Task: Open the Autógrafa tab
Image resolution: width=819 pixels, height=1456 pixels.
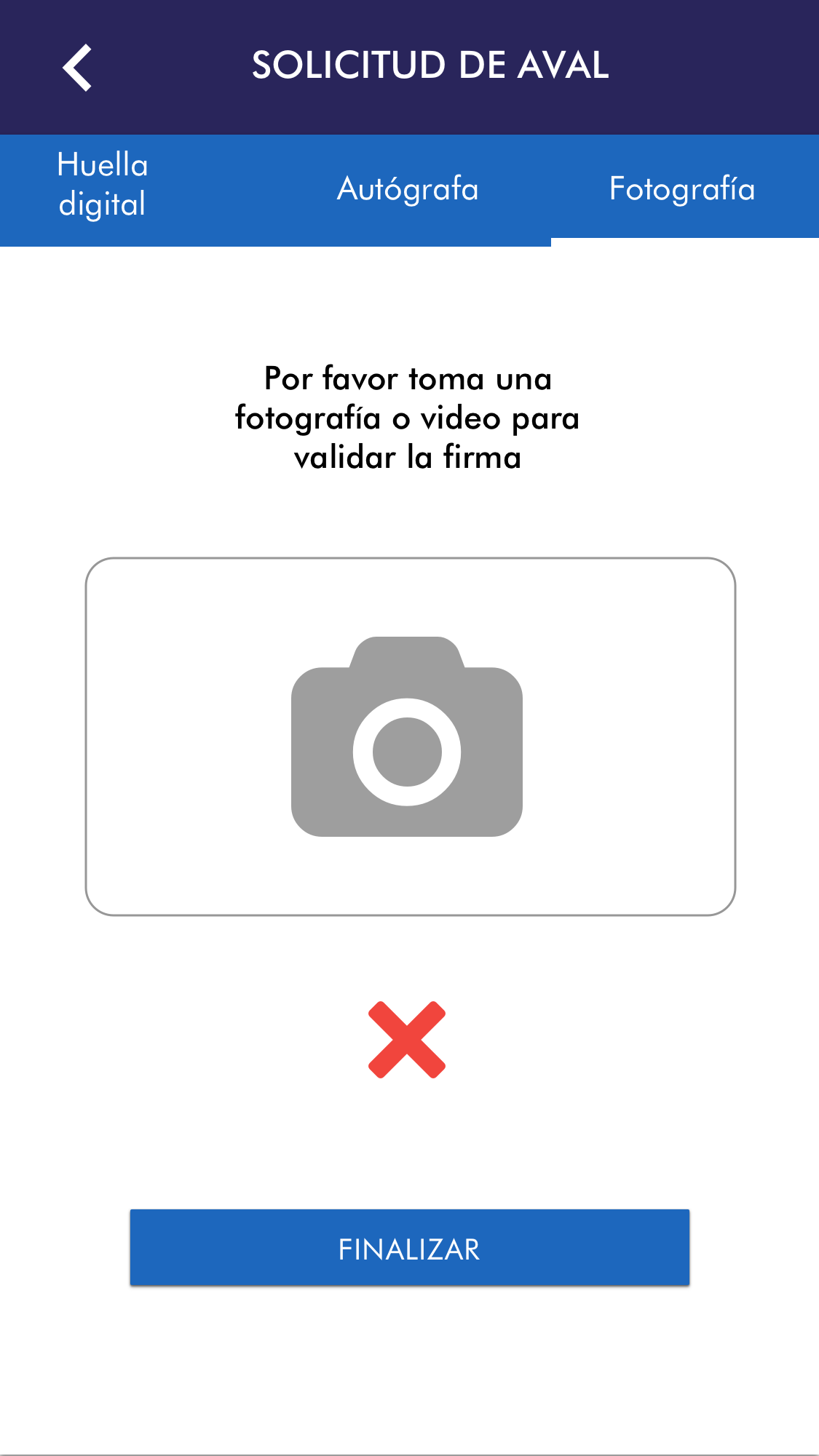Action: coord(408,189)
